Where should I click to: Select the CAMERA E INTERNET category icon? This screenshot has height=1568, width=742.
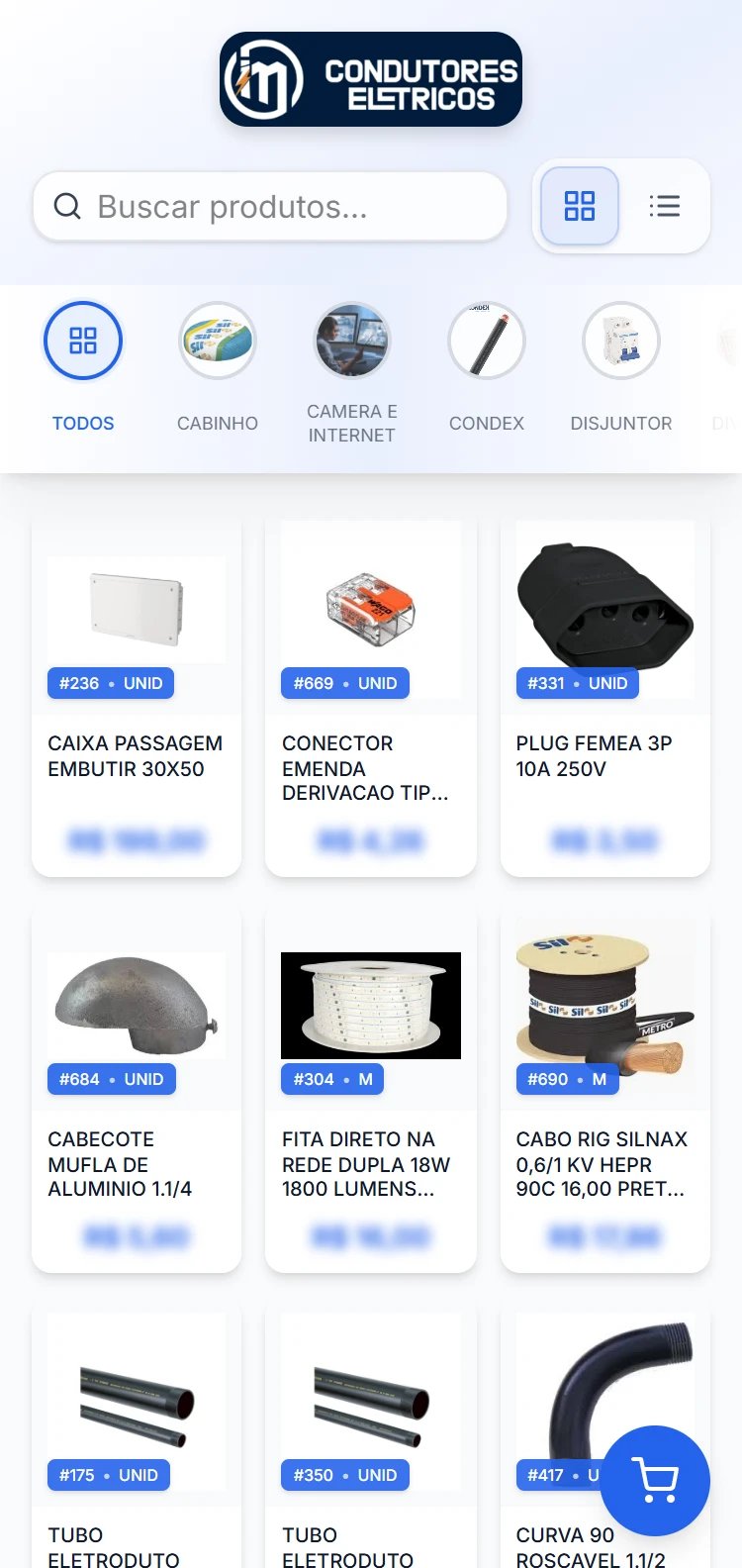coord(351,340)
